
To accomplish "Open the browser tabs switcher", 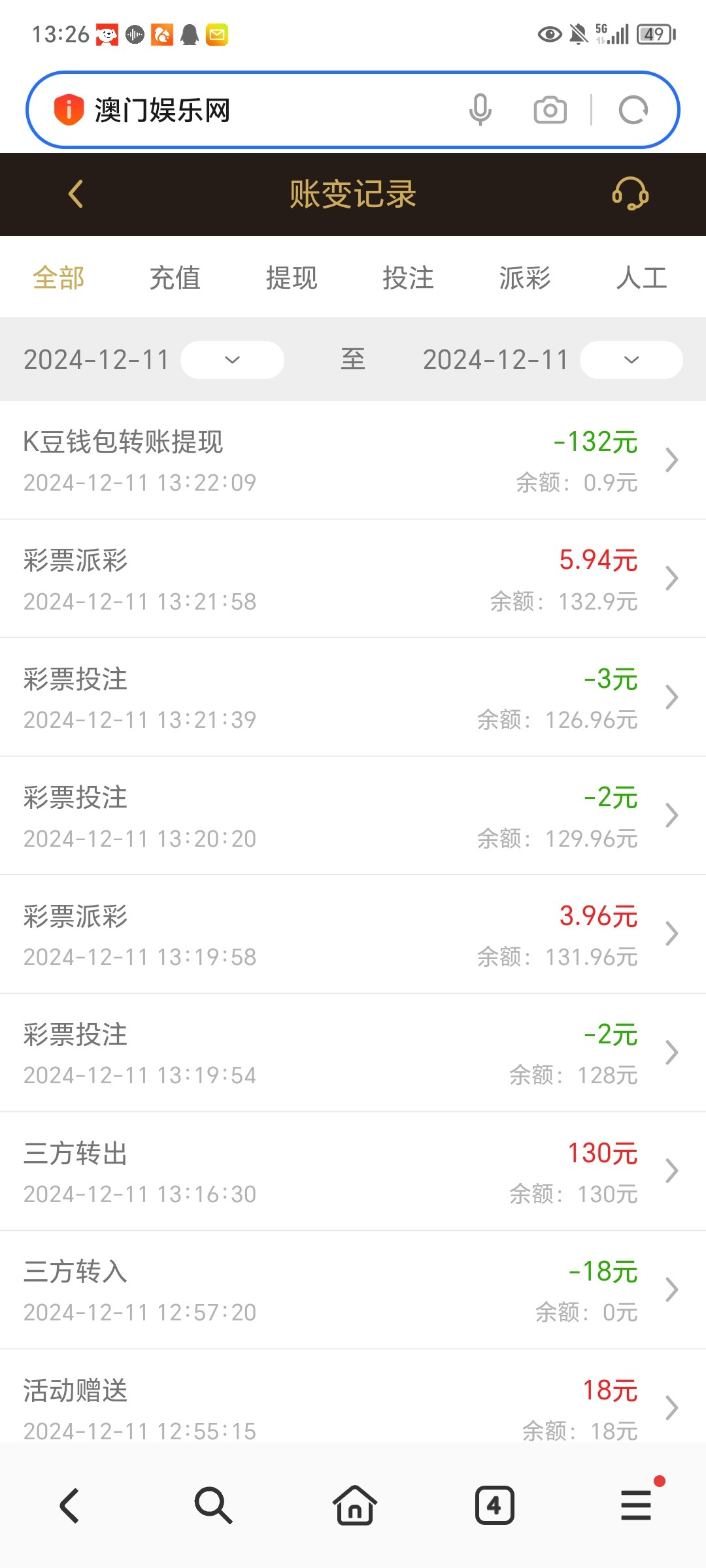I will pos(494,1505).
